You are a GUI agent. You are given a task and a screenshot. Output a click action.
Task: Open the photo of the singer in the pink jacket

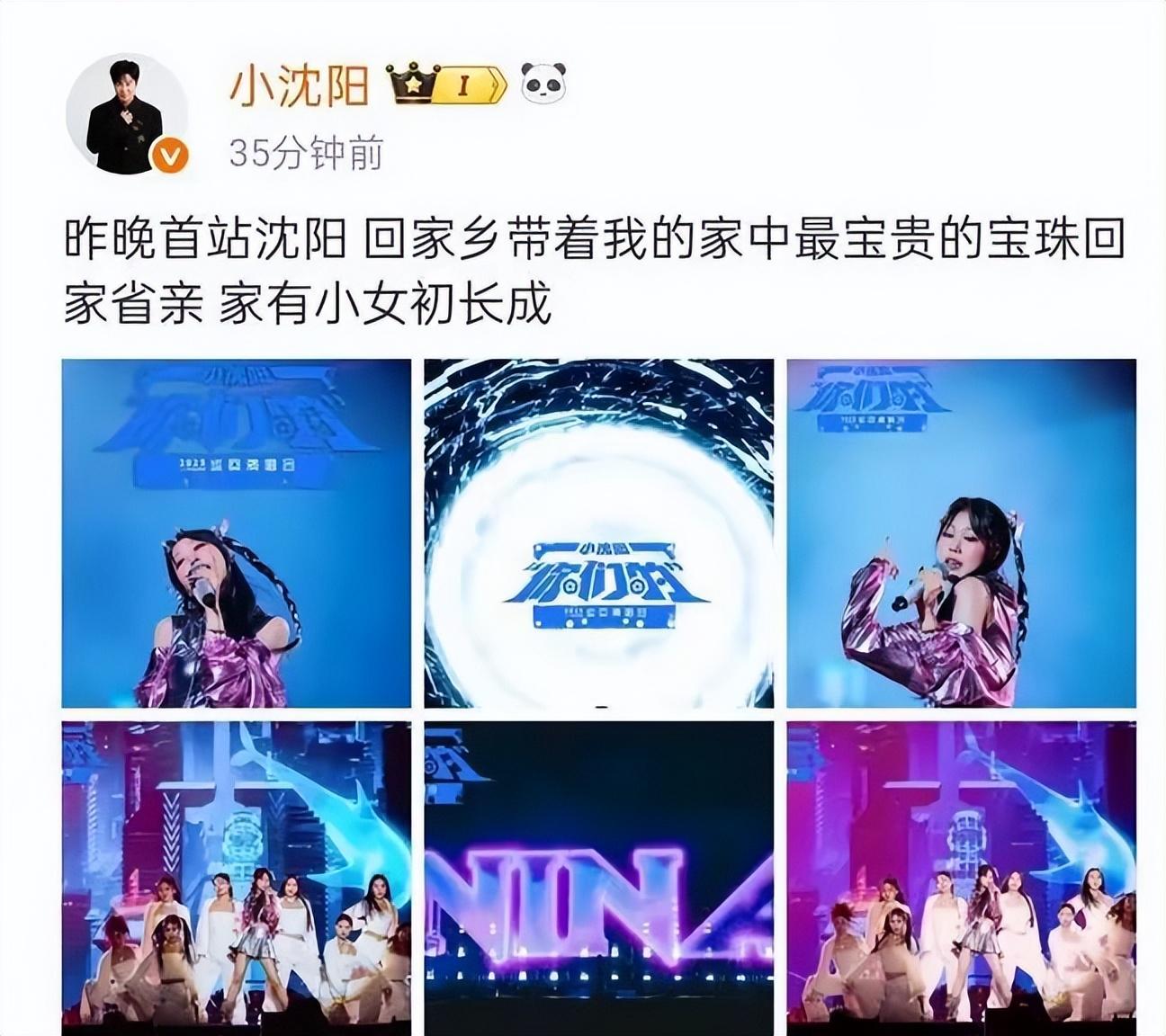961,532
